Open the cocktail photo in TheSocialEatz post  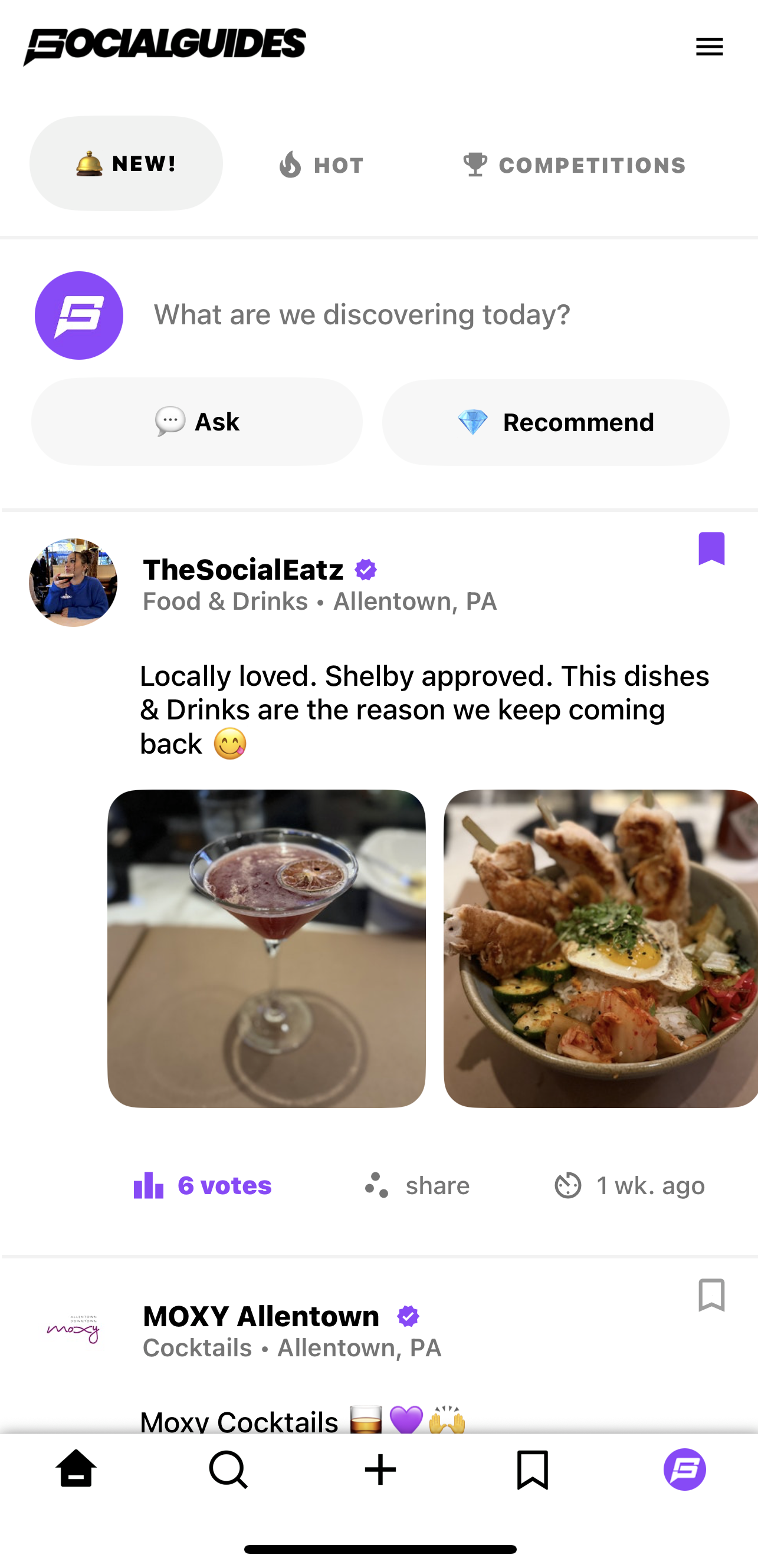[266, 948]
